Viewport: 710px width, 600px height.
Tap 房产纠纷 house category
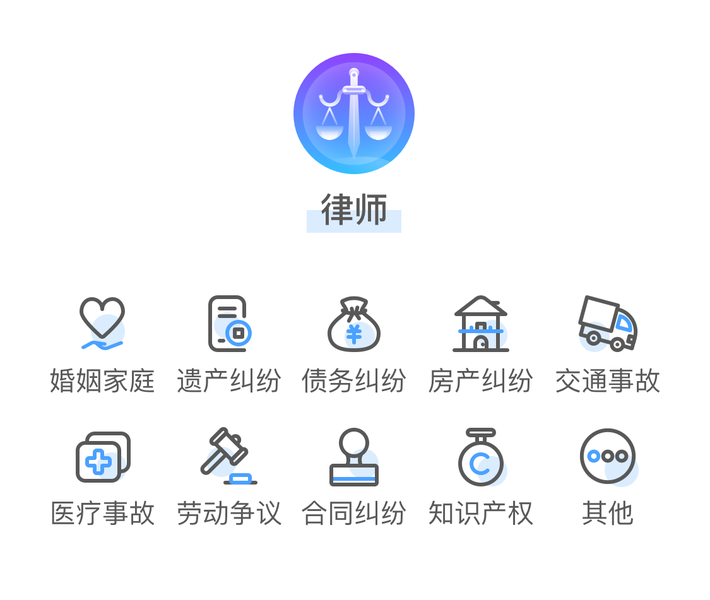(x=480, y=345)
